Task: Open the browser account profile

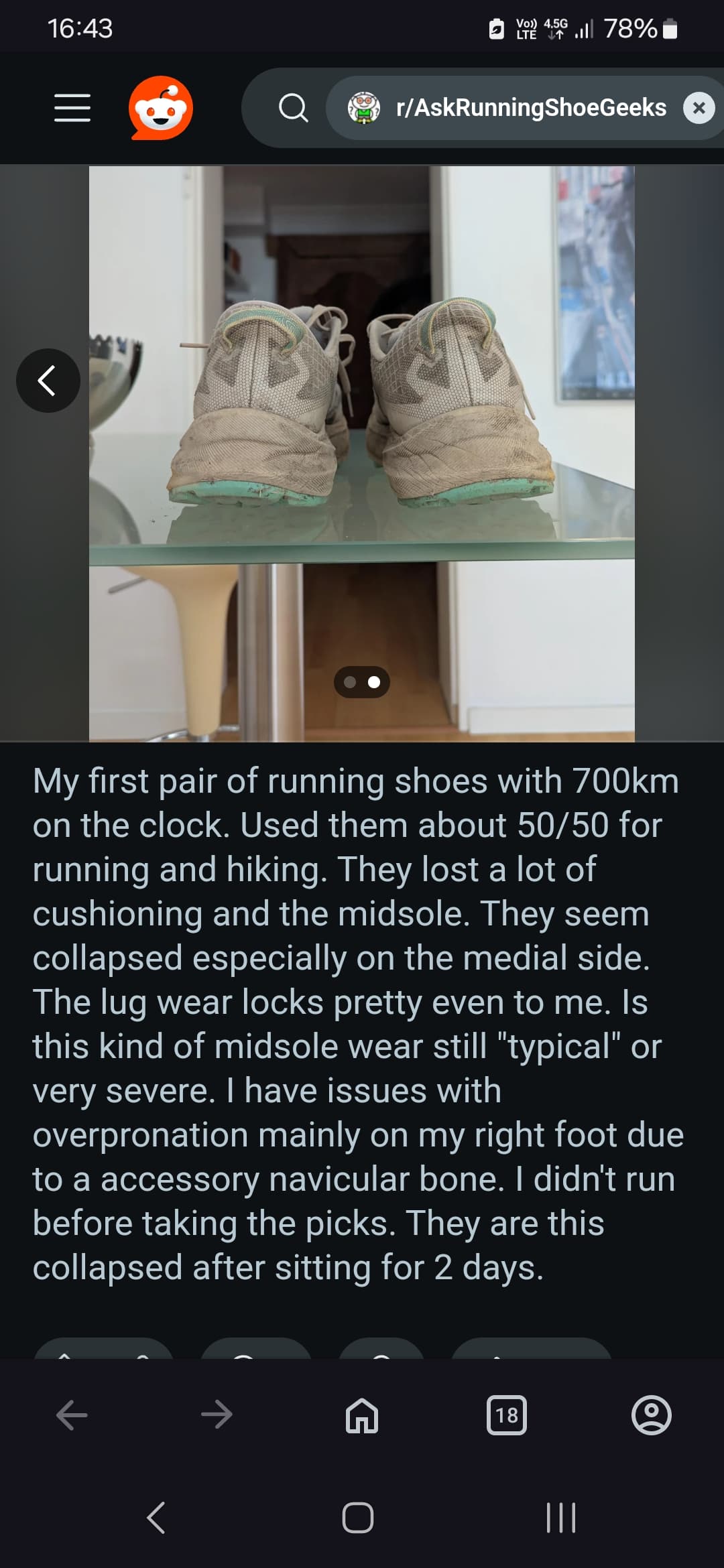Action: click(651, 1415)
